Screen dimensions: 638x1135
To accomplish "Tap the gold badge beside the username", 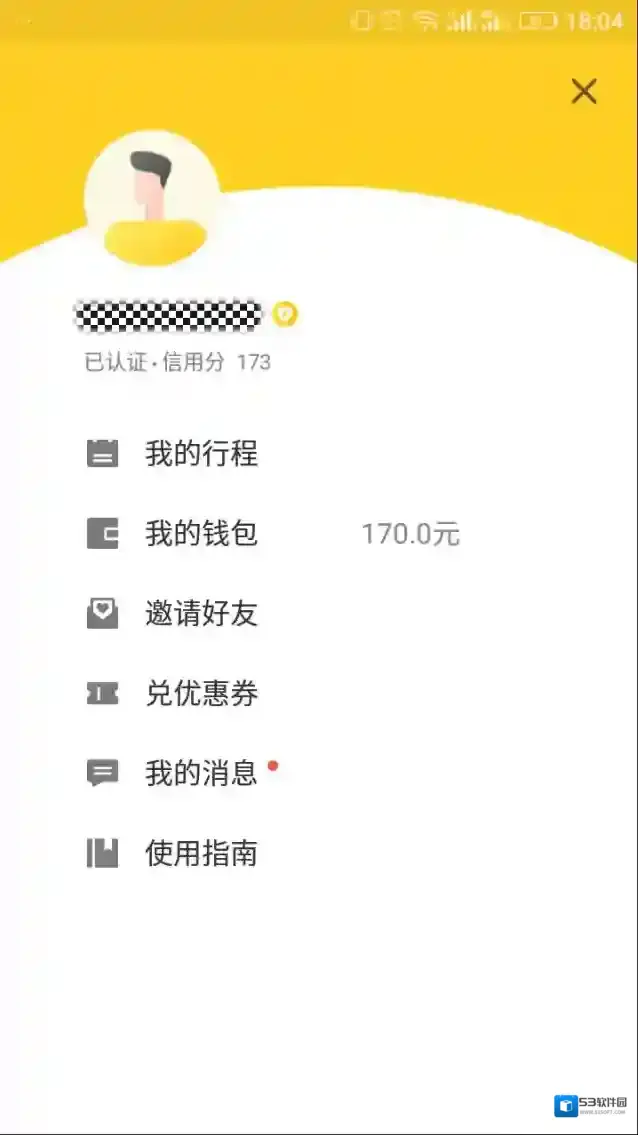I will click(x=285, y=315).
